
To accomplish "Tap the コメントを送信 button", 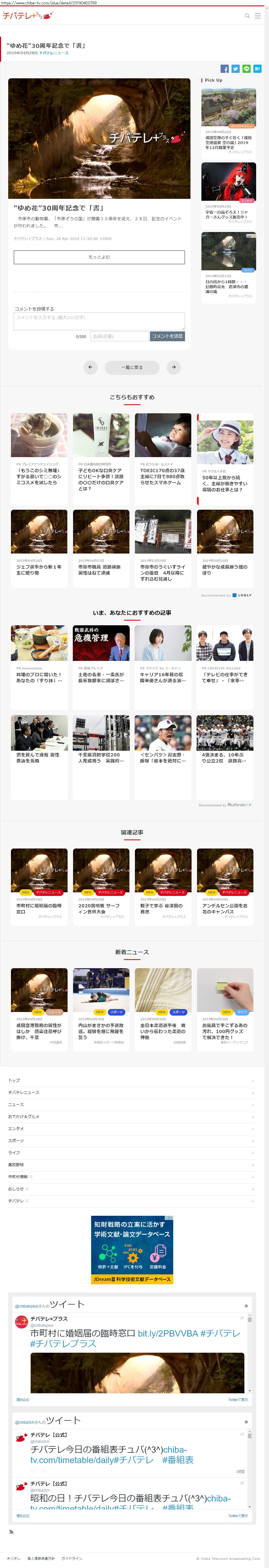I will 167,336.
